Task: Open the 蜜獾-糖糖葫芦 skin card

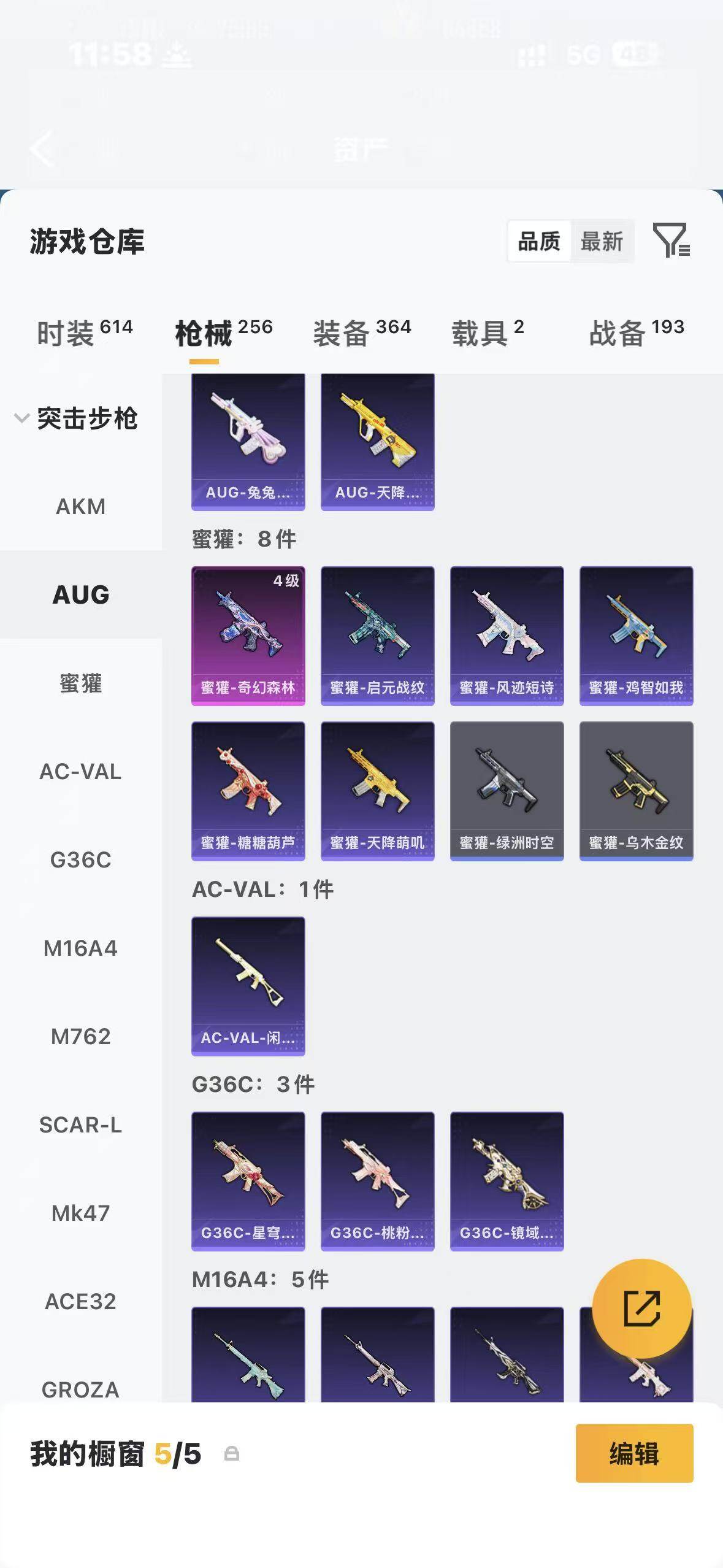Action: pos(248,791)
